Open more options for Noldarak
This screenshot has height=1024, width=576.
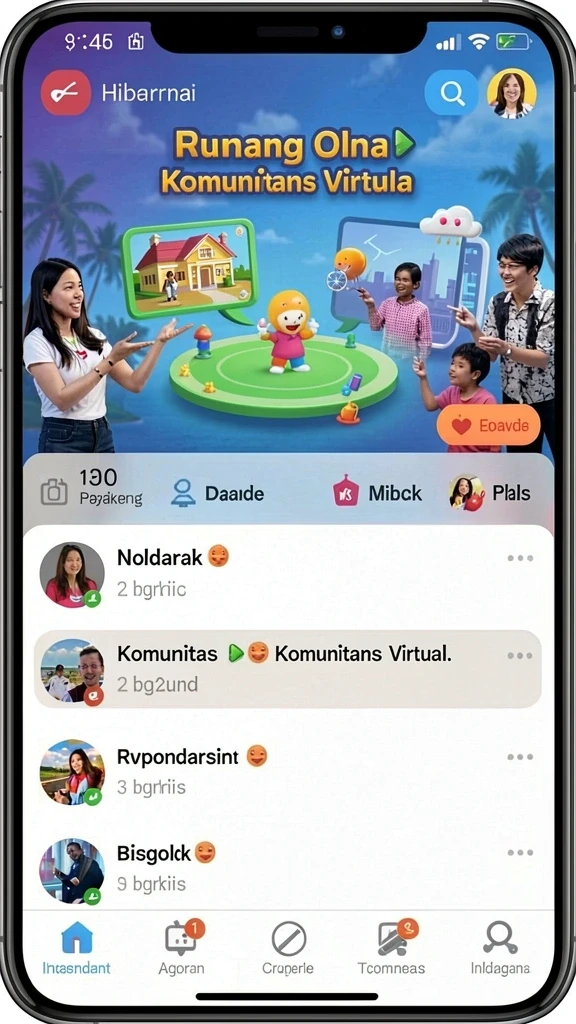click(520, 558)
